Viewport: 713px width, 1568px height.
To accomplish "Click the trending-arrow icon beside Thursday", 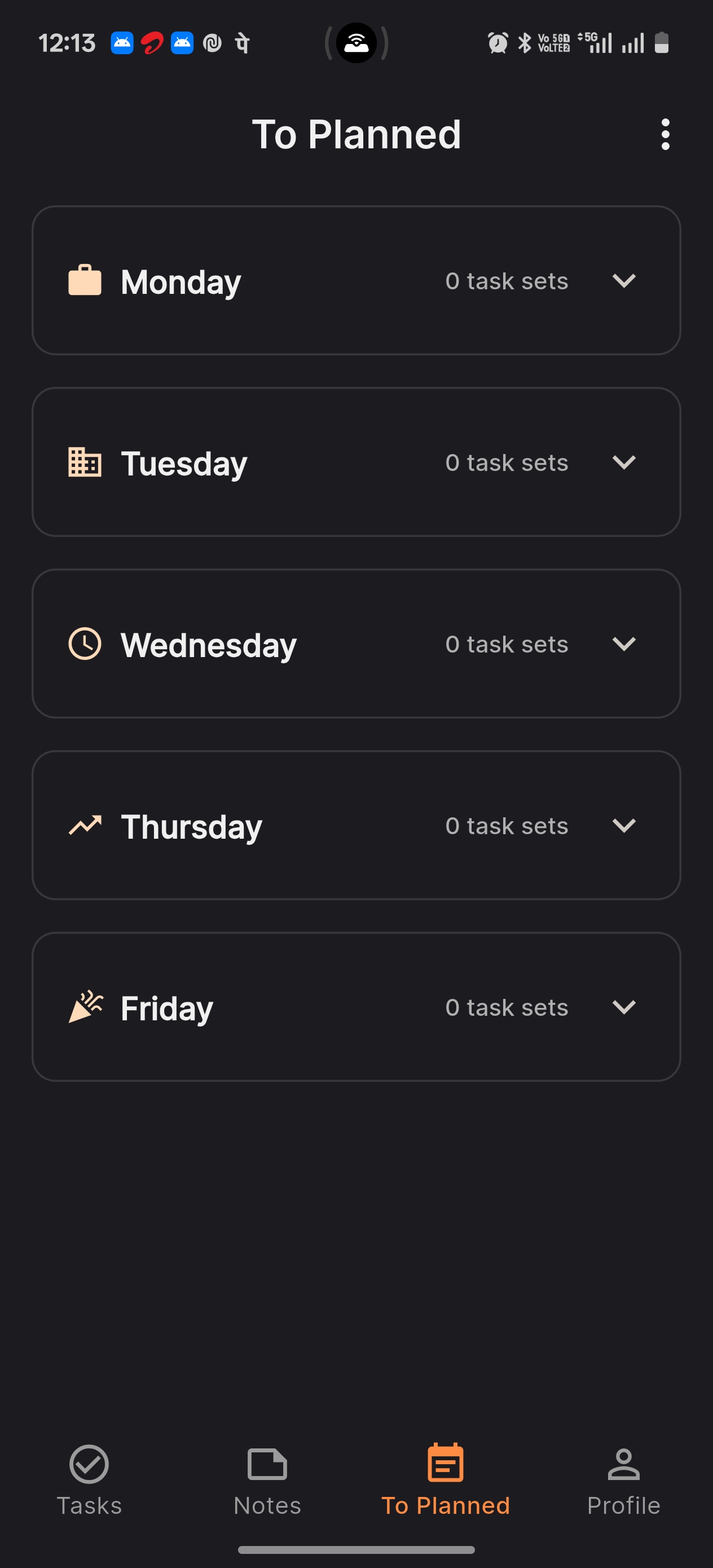I will coord(84,825).
